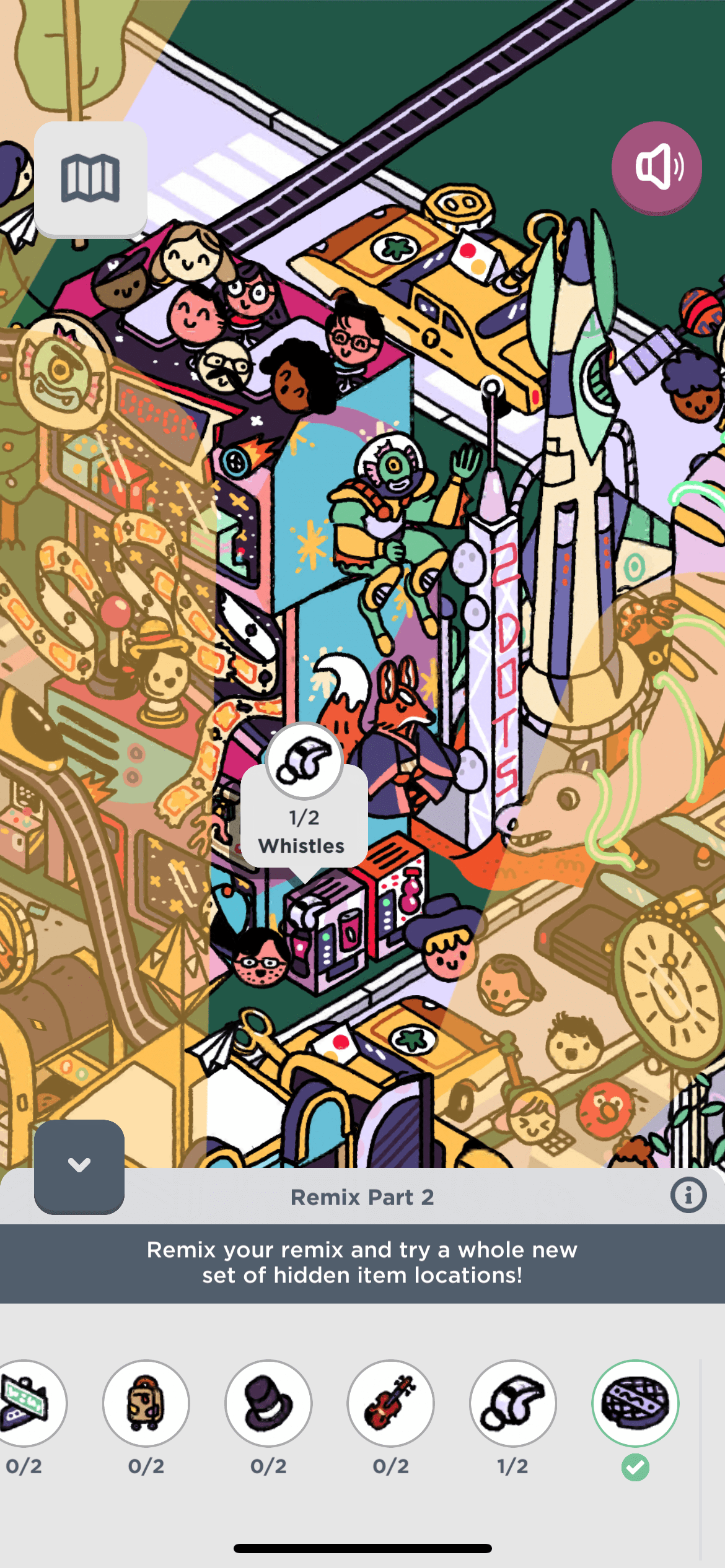Select the top hat item in the tray

(268, 1403)
